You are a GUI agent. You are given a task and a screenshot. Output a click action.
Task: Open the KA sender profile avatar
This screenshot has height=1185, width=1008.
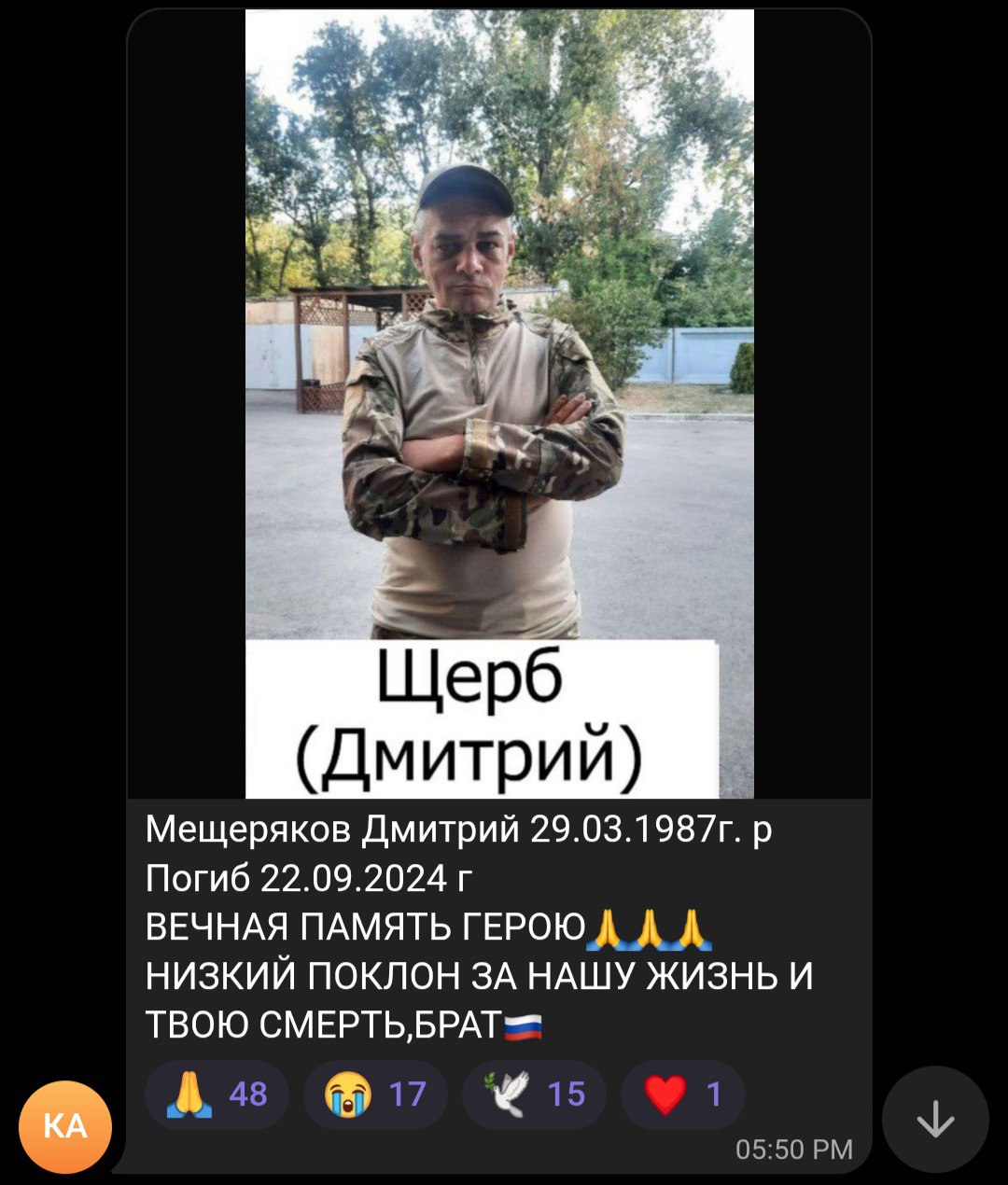point(65,1127)
